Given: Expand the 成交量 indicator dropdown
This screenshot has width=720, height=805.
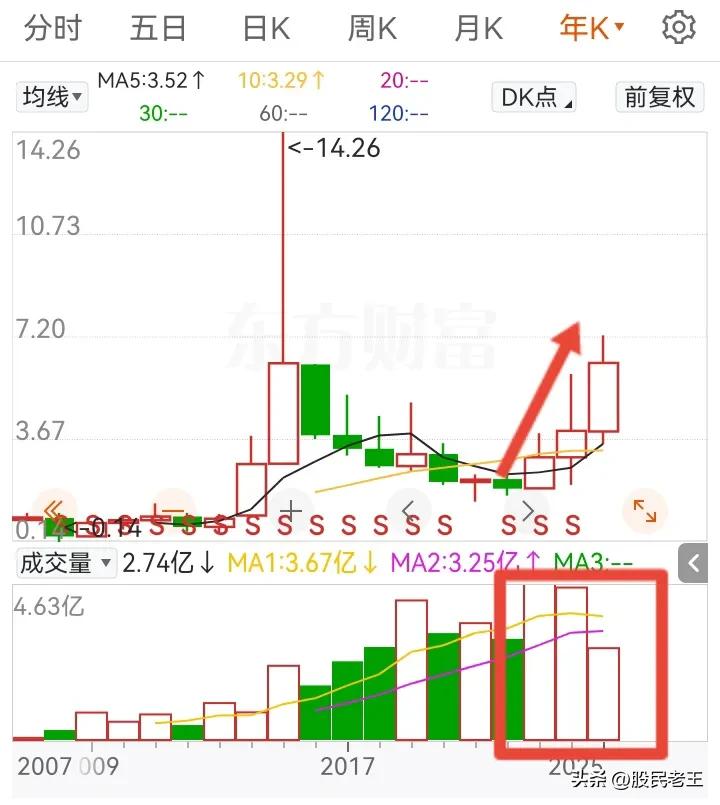Looking at the screenshot, I should pos(66,563).
